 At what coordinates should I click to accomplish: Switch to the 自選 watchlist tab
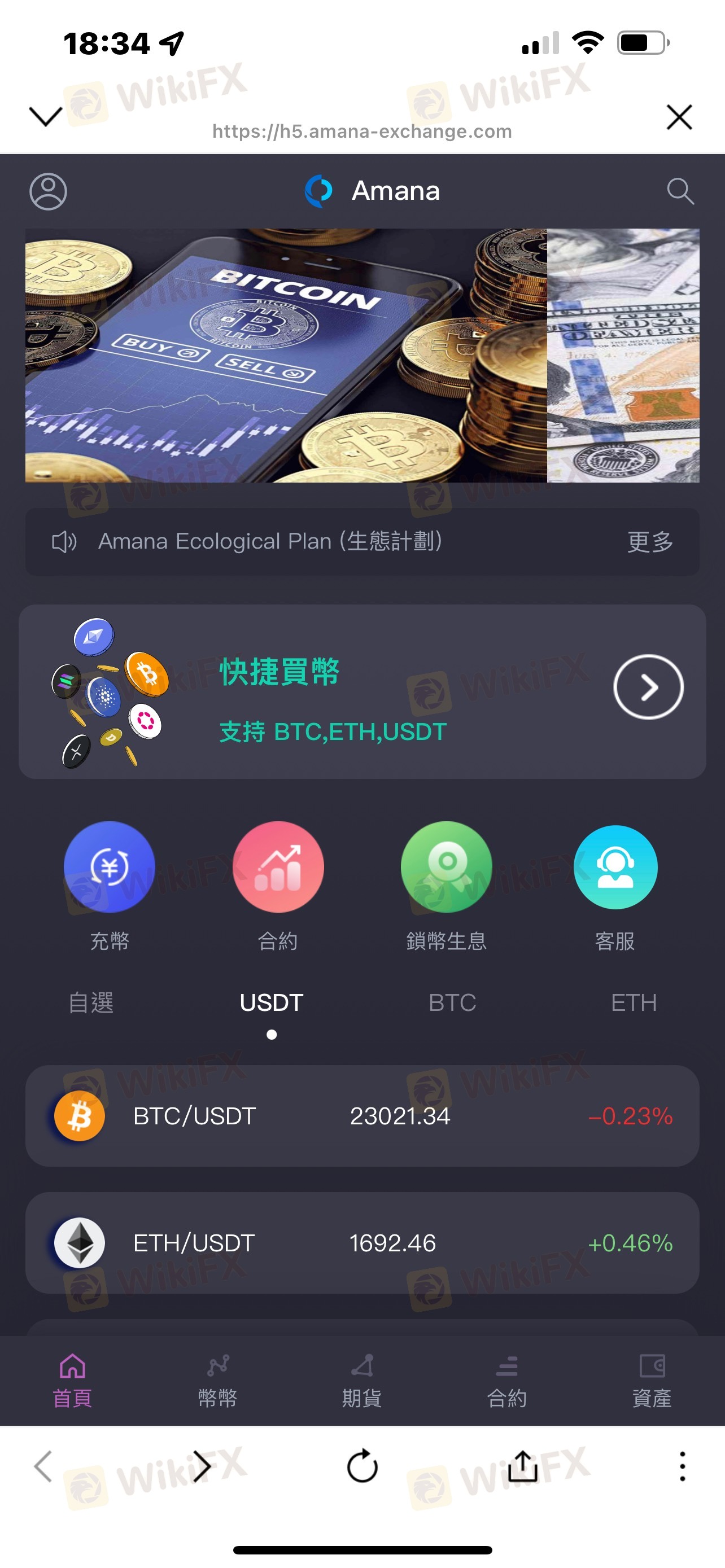coord(91,1003)
